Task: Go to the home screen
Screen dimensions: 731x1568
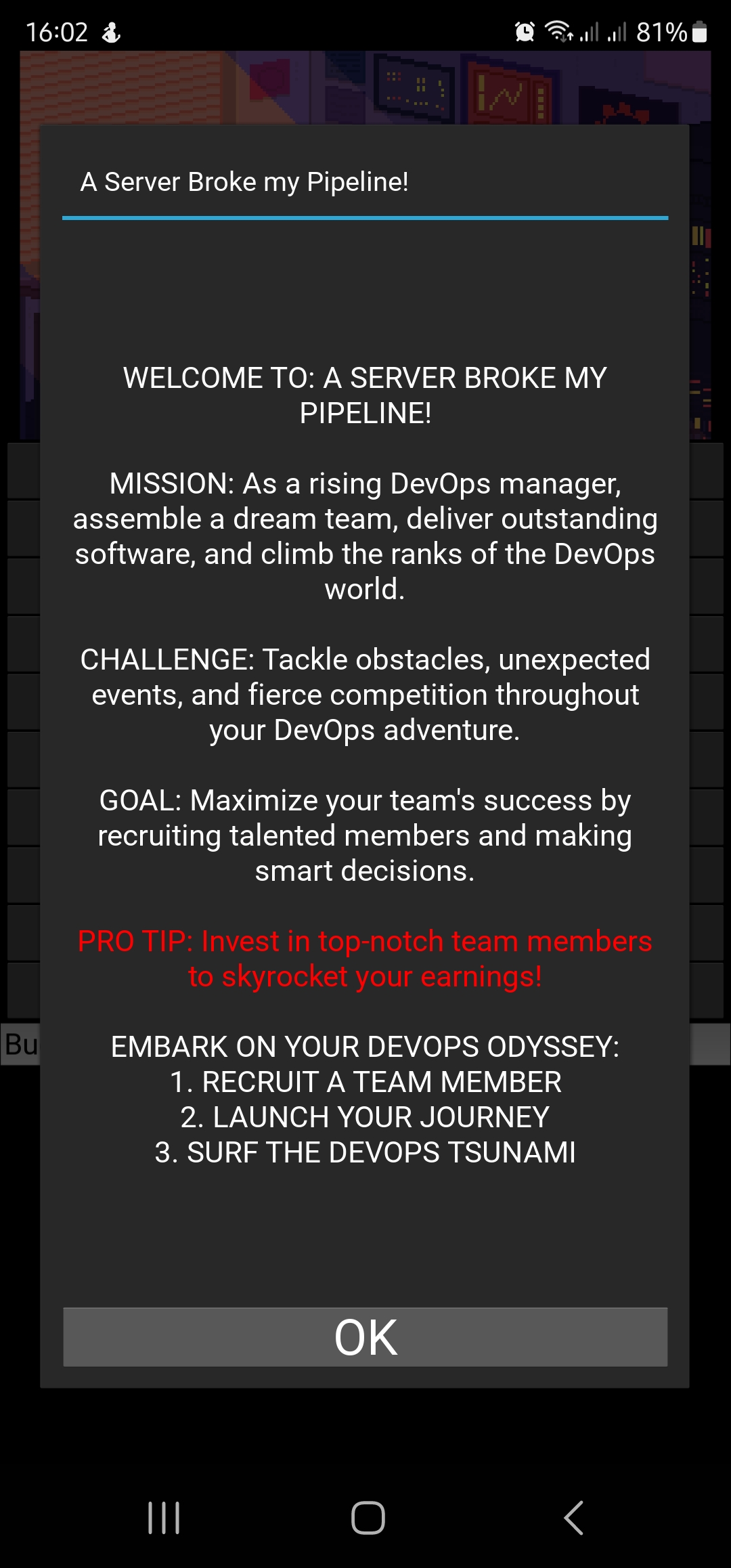Action: point(368,1517)
